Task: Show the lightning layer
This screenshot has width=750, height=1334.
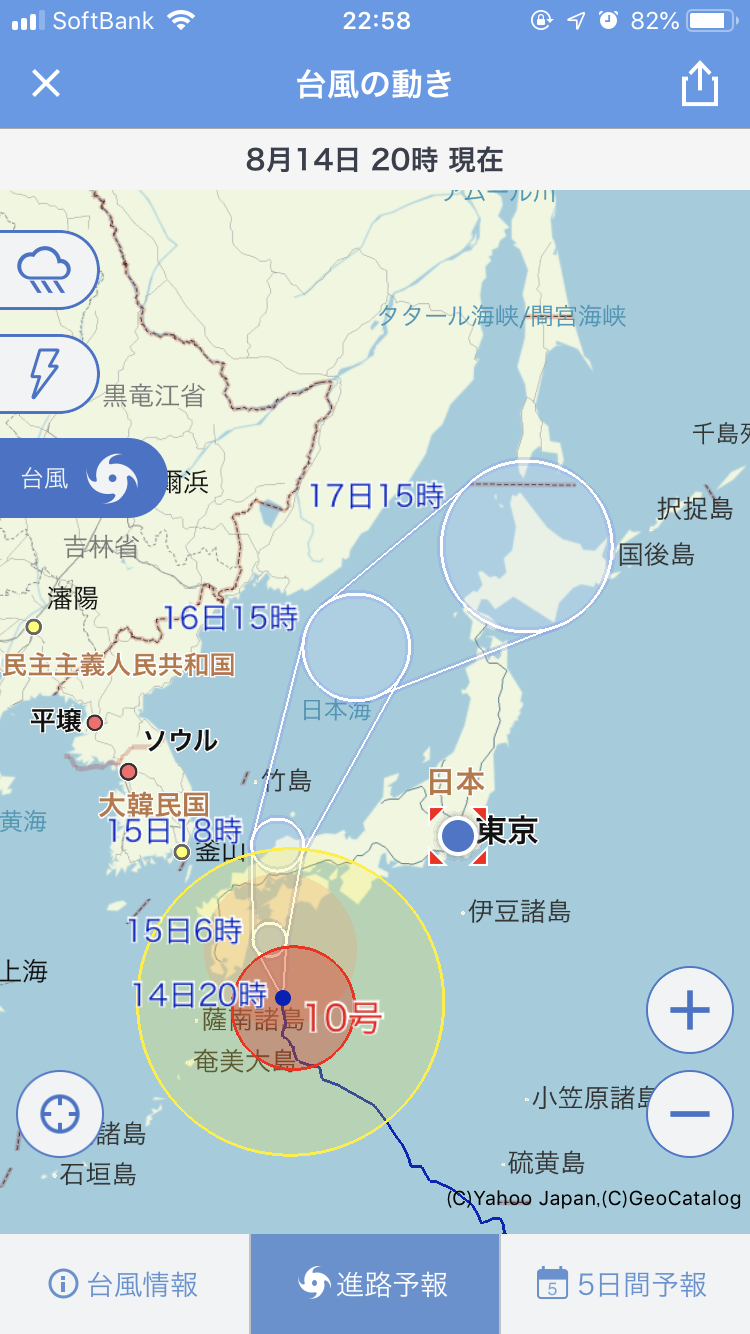Action: click(x=47, y=374)
